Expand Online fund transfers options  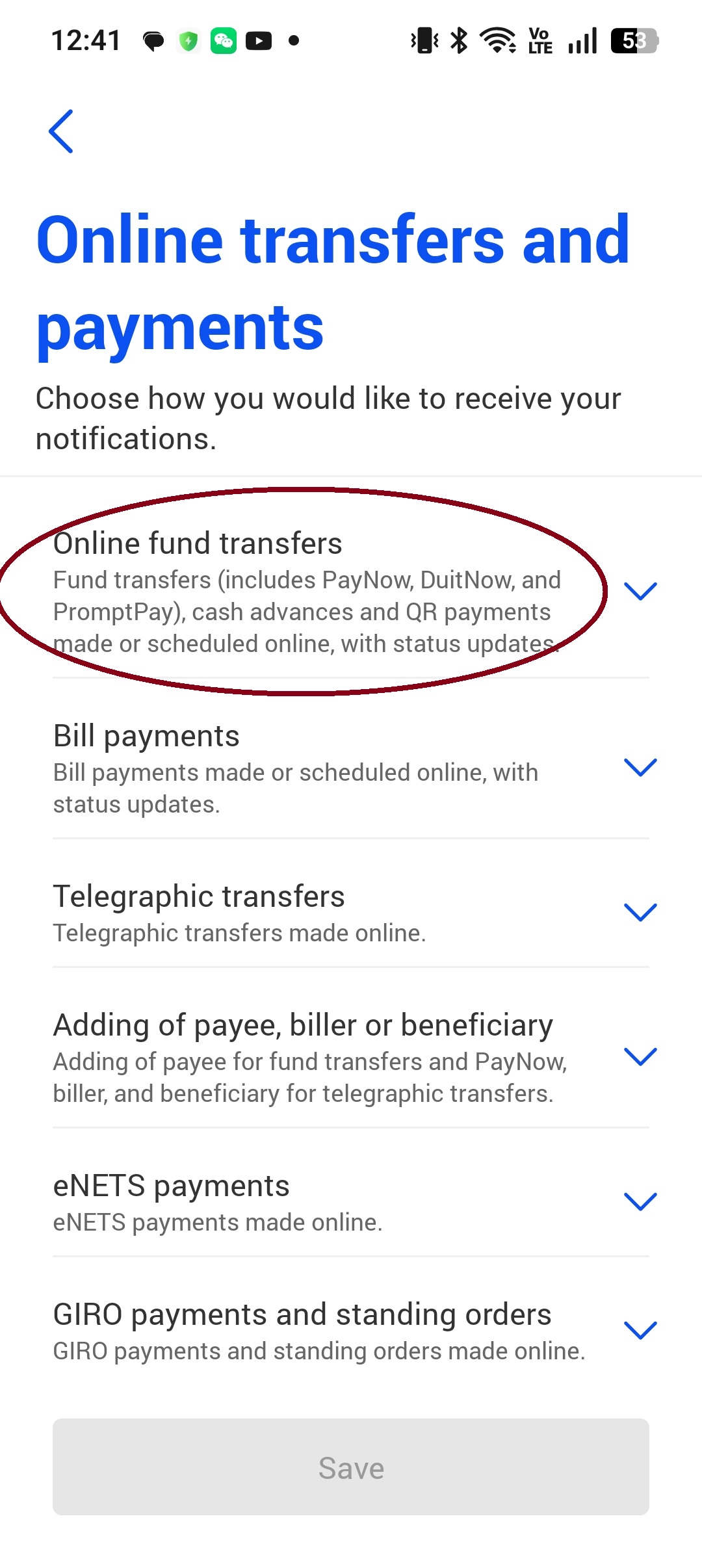(640, 591)
